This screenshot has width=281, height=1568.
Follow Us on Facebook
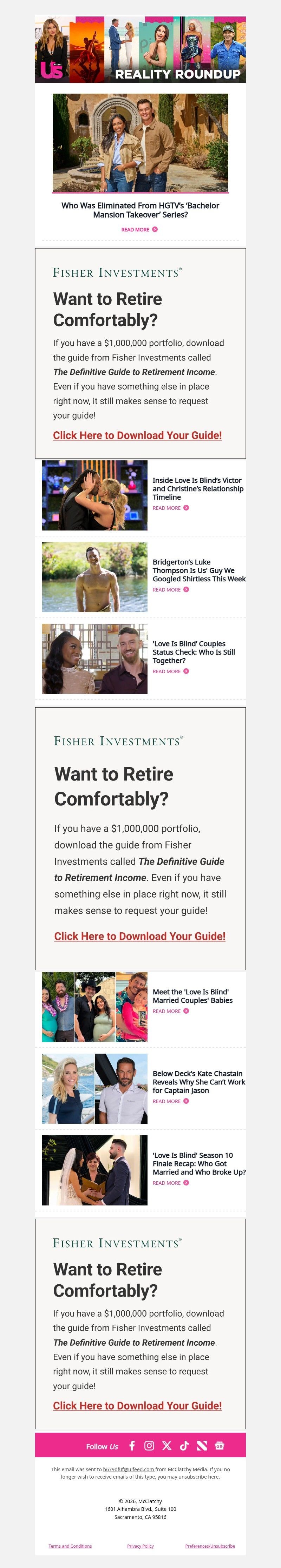(132, 1446)
